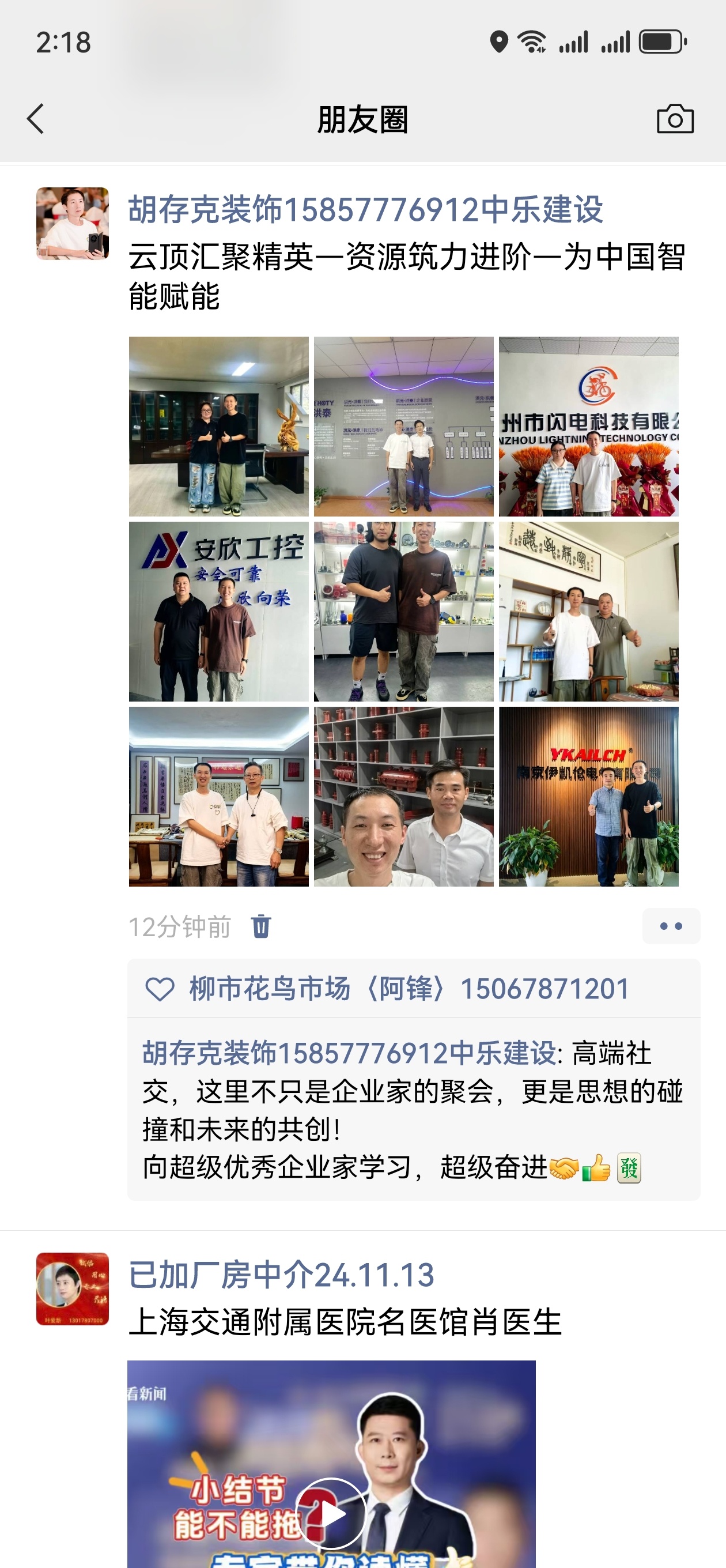
Task: Open the 胡存克装饰15857776912中乐建设 name link
Action: [x=365, y=210]
